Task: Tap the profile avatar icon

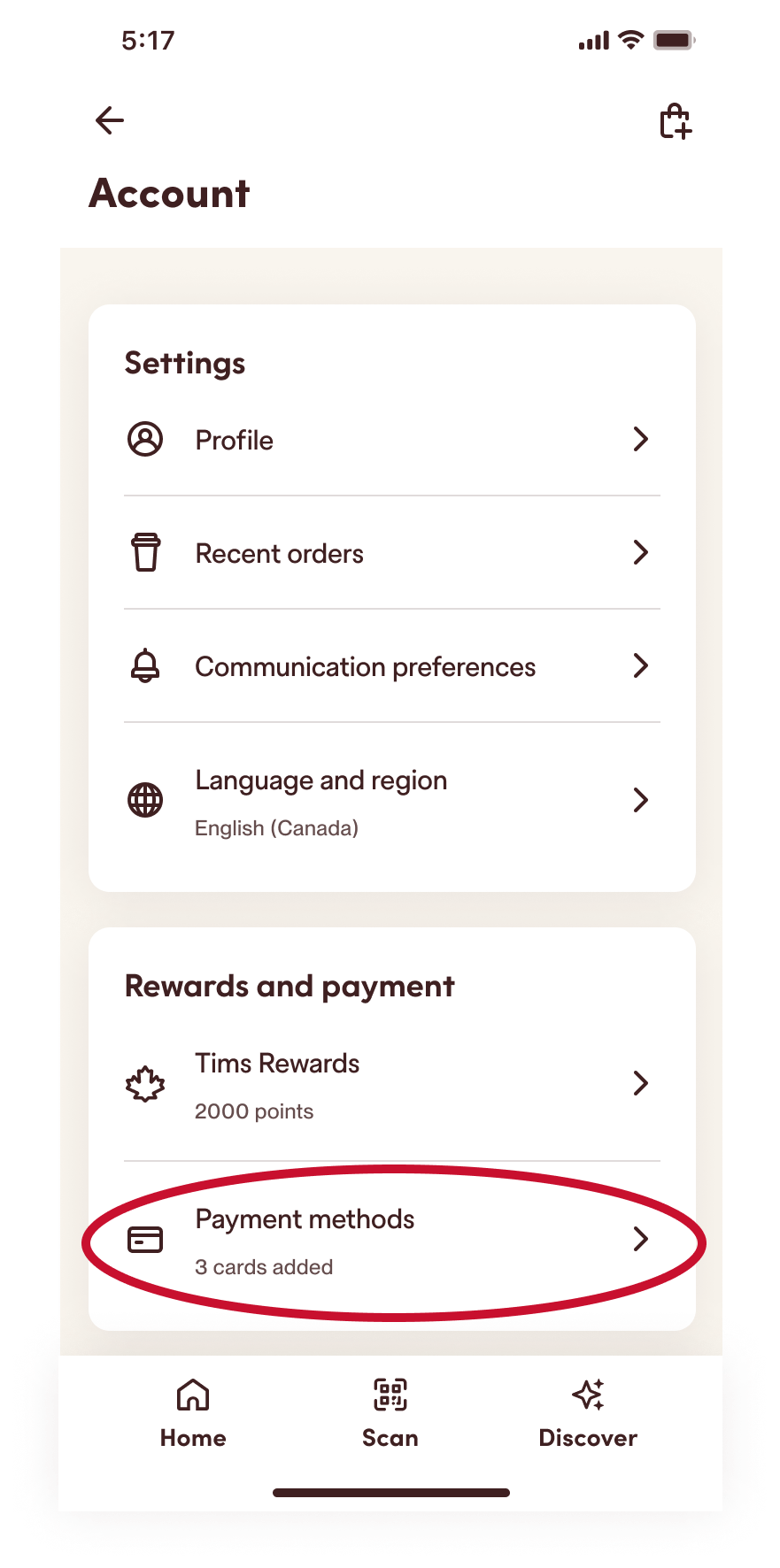Action: pyautogui.click(x=145, y=439)
